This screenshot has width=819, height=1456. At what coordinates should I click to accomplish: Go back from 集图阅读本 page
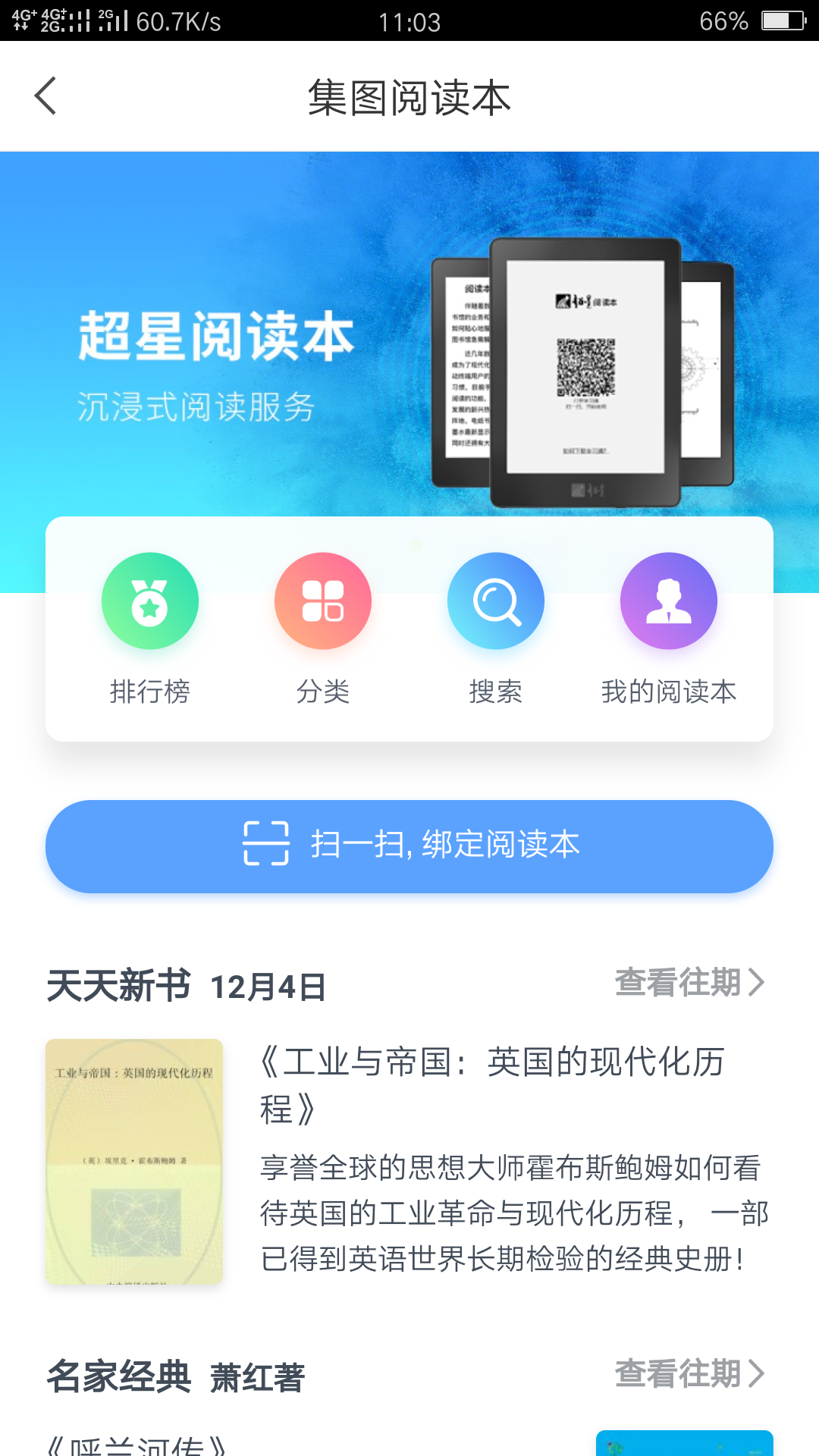45,96
